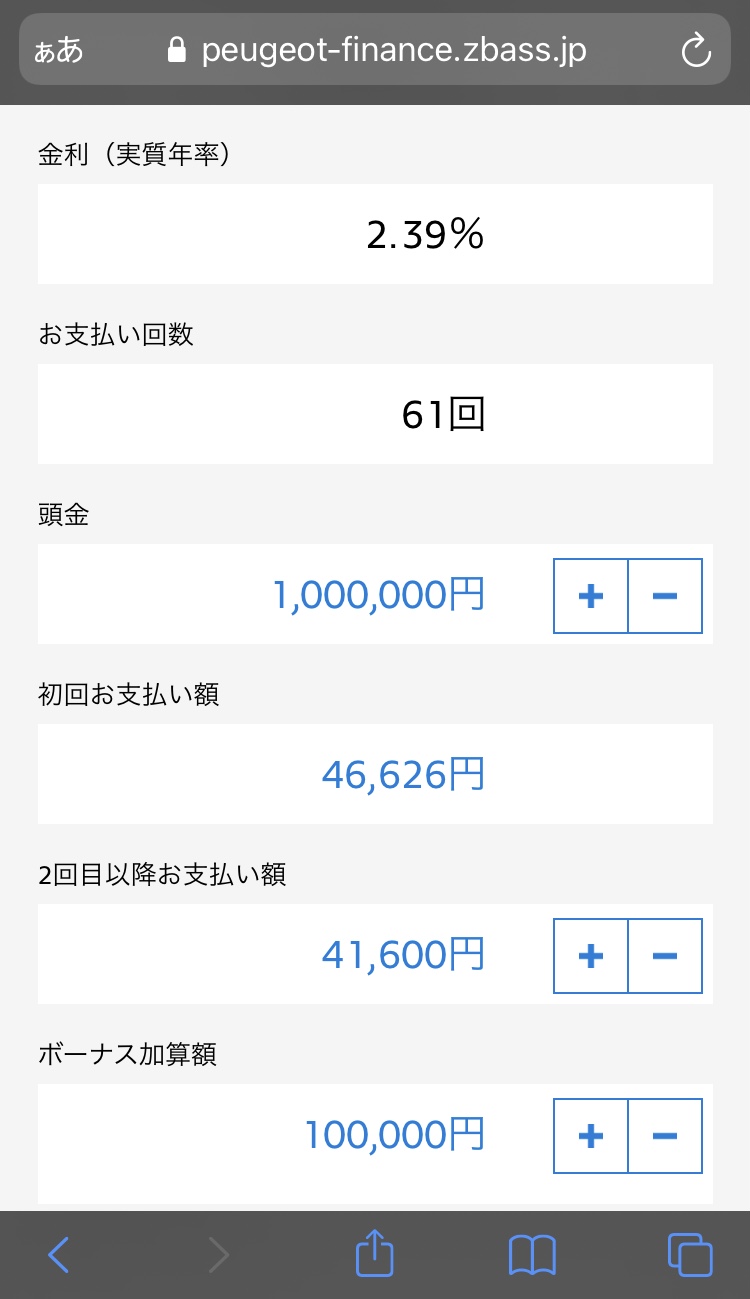Viewport: 750px width, 1299px height.
Task: Decrease the ボーナス加算額 bonus amount
Action: [x=664, y=1135]
